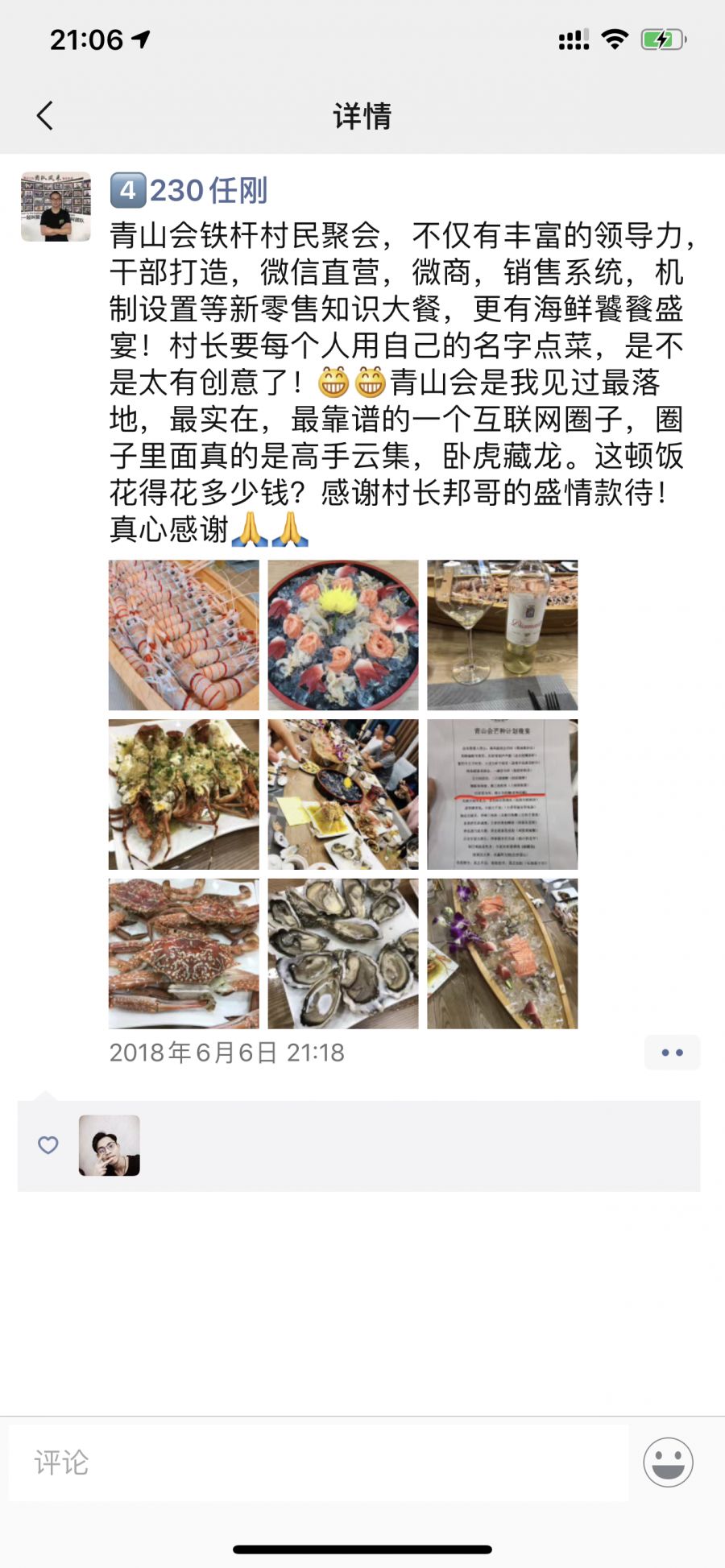View the crabs photo
The width and height of the screenshot is (725, 1568).
pos(184,954)
